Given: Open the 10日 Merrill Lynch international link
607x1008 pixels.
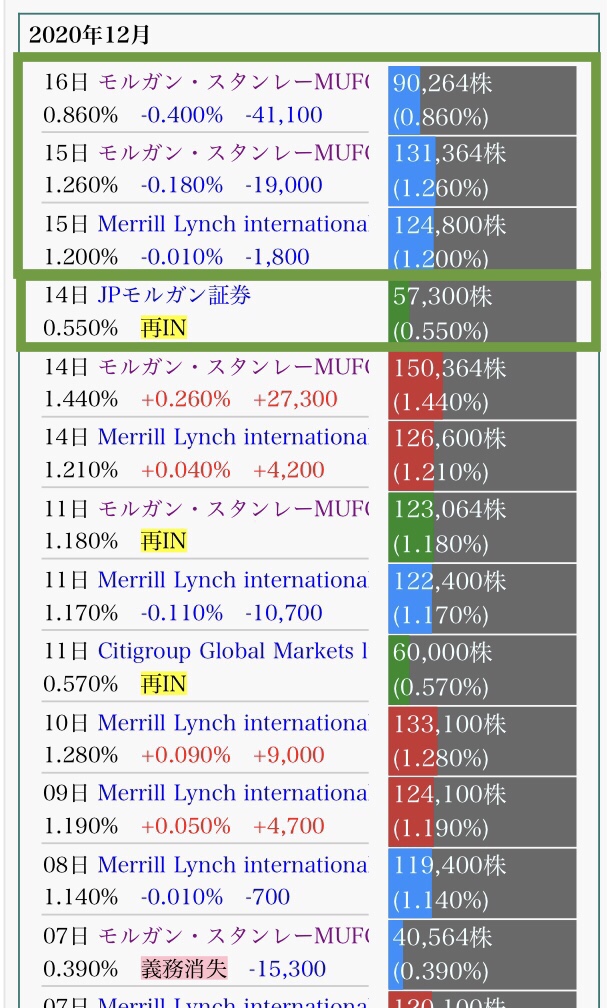Looking at the screenshot, I should pyautogui.click(x=233, y=723).
